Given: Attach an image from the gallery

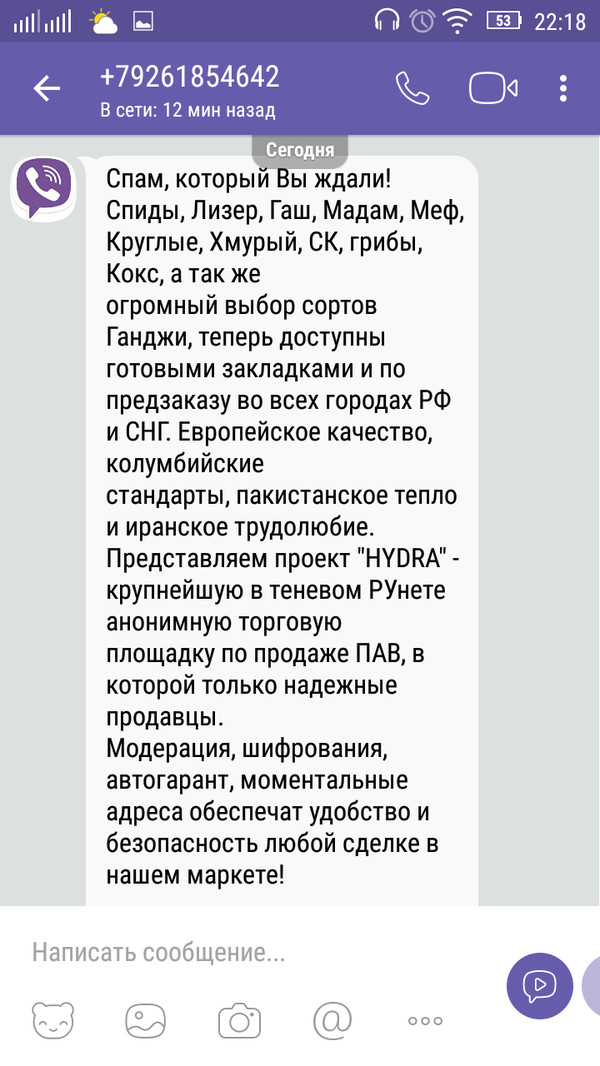Looking at the screenshot, I should [145, 1020].
